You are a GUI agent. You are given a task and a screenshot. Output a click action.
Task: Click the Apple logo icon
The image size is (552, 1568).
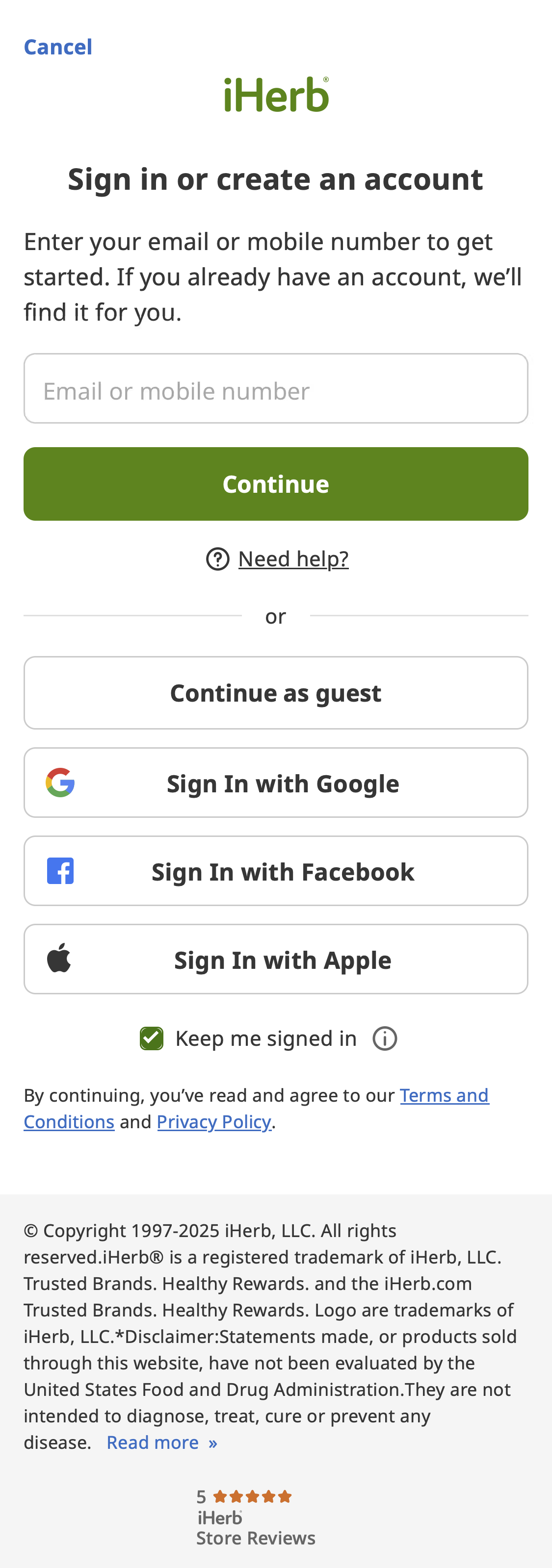click(59, 959)
